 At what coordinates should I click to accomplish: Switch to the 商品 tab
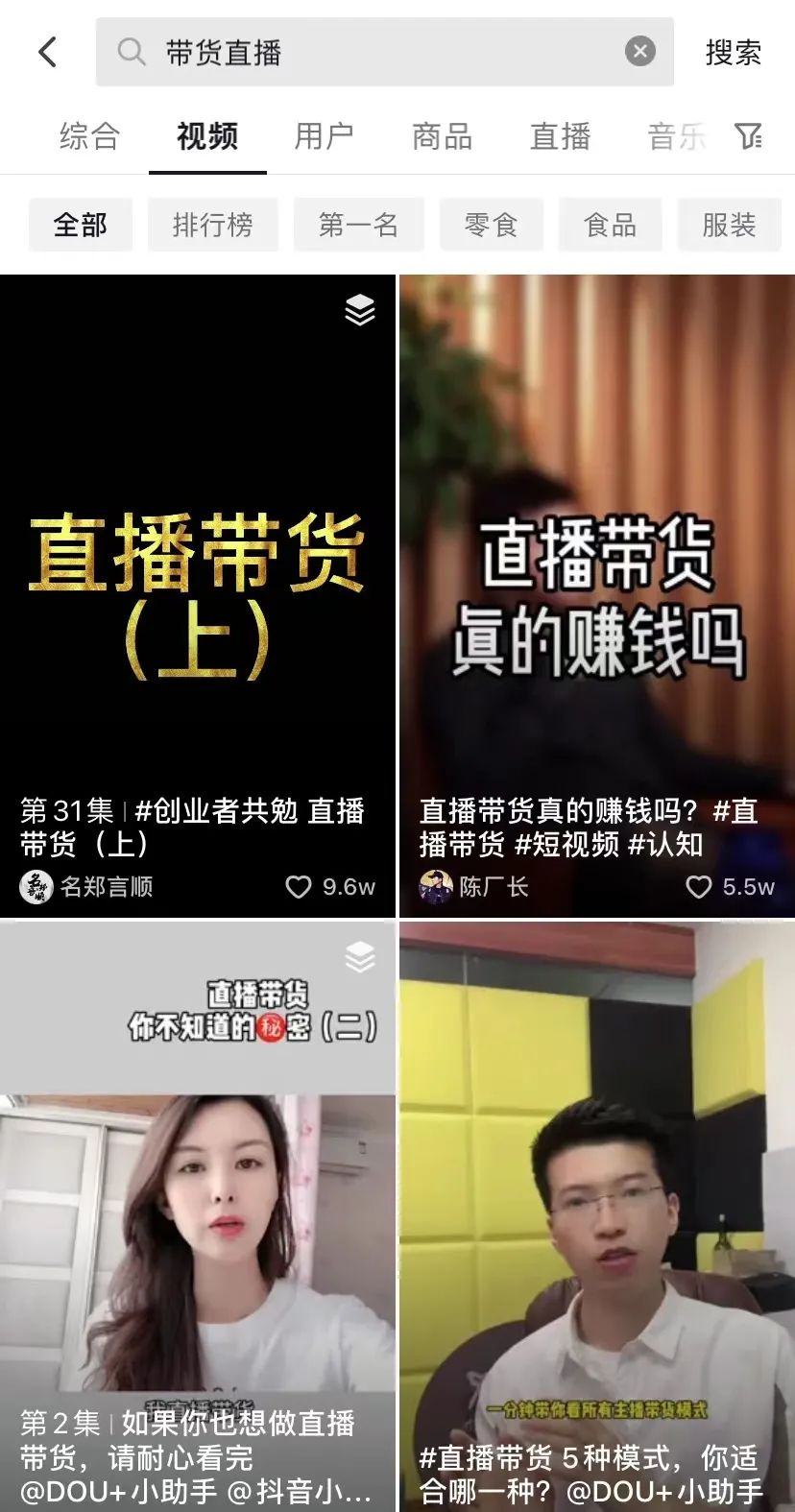click(x=442, y=136)
